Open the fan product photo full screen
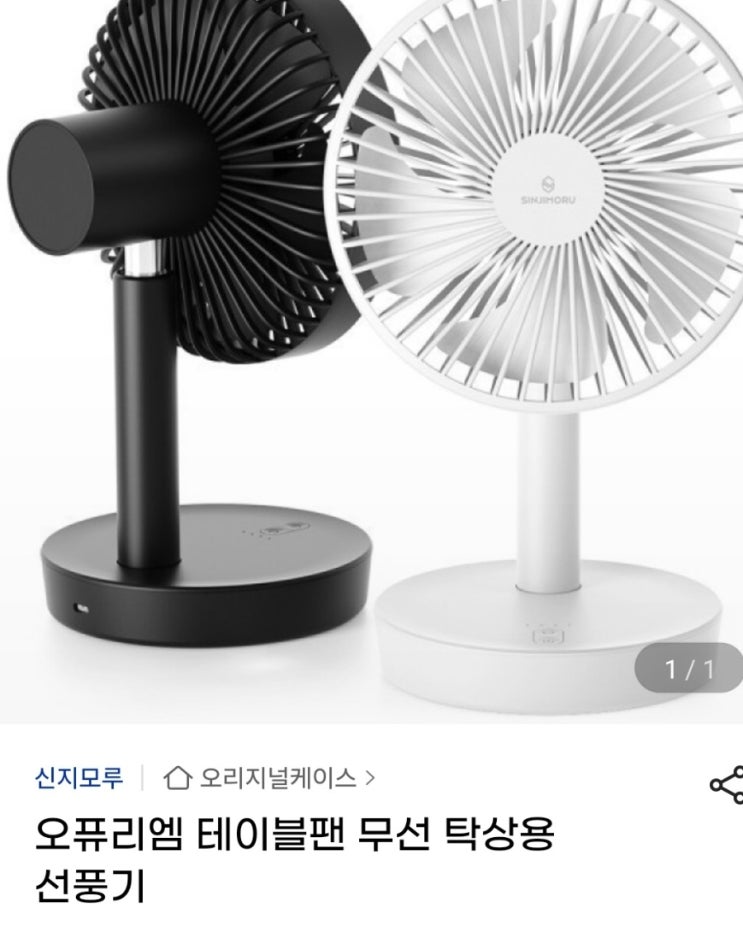Screen dimensions: 743x932 coord(371,360)
